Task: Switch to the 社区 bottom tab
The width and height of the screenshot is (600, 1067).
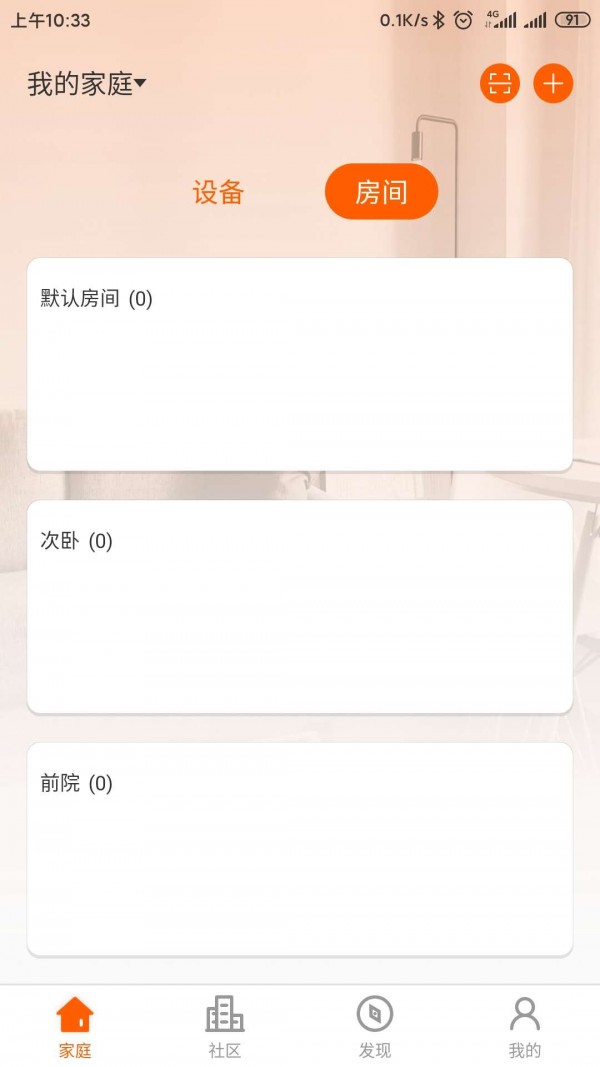Action: 225,1027
